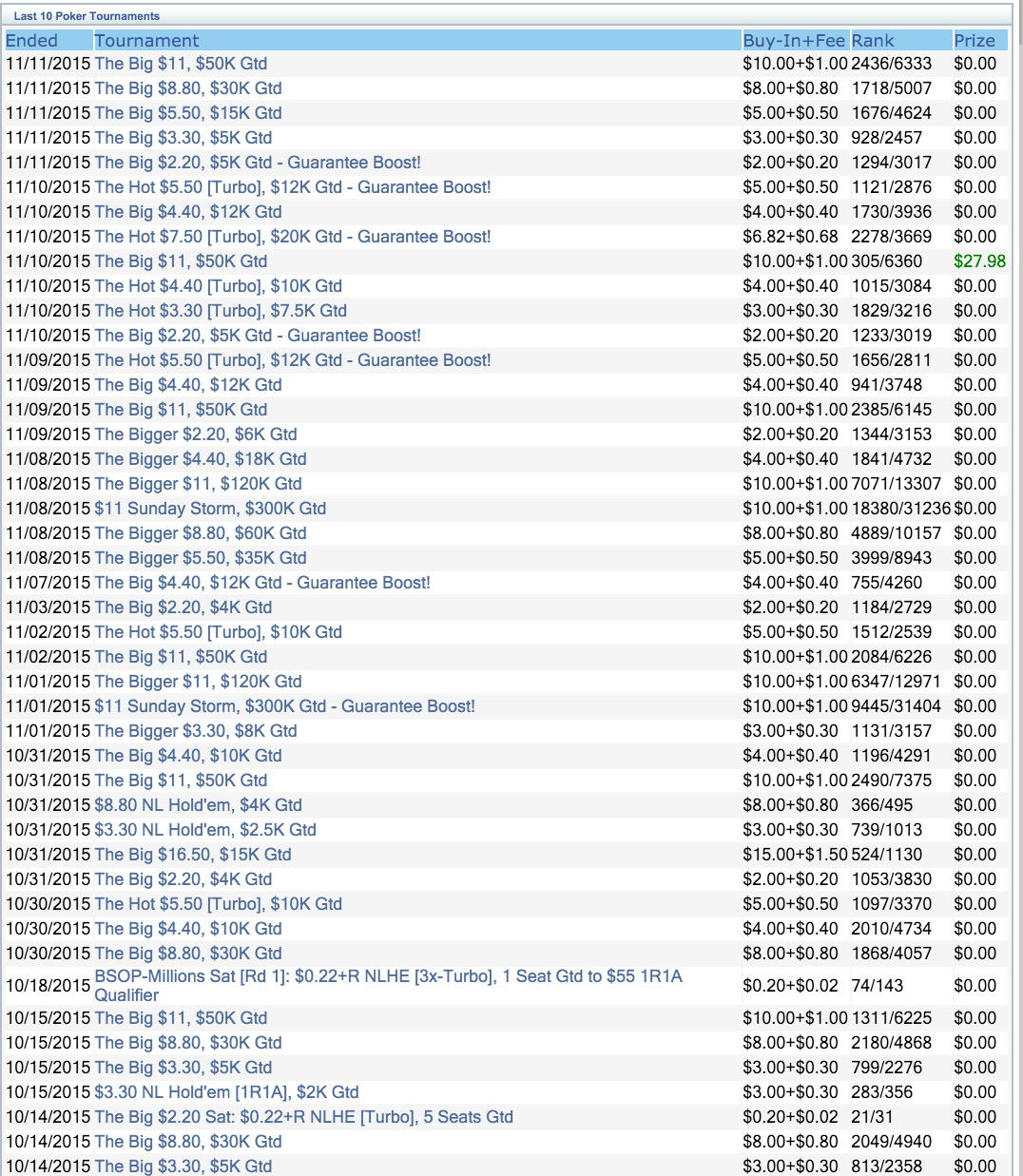The height and width of the screenshot is (1176, 1023).
Task: Open The Bigger $3.30, $8K Gtd
Action: (x=195, y=731)
